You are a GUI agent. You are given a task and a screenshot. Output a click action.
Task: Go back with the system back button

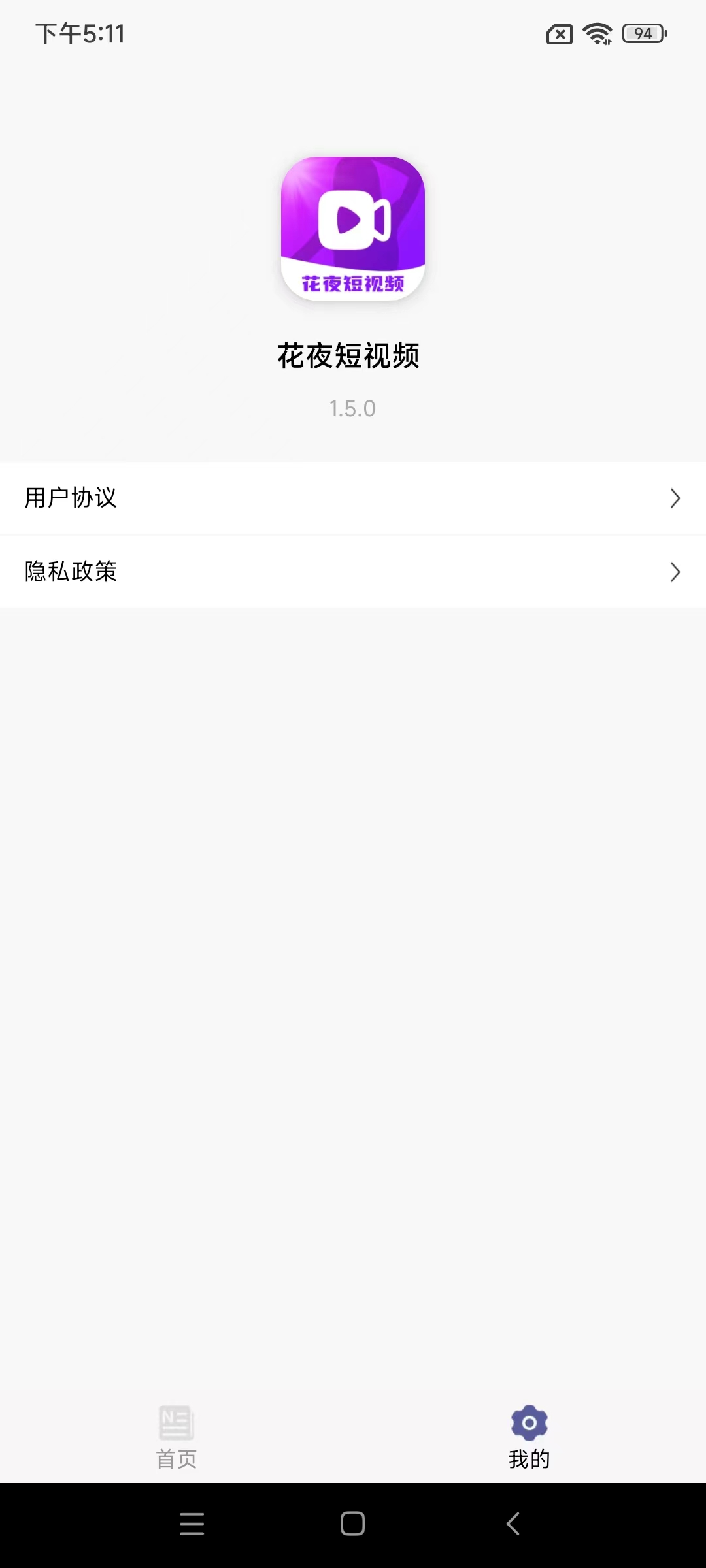pos(513,1524)
